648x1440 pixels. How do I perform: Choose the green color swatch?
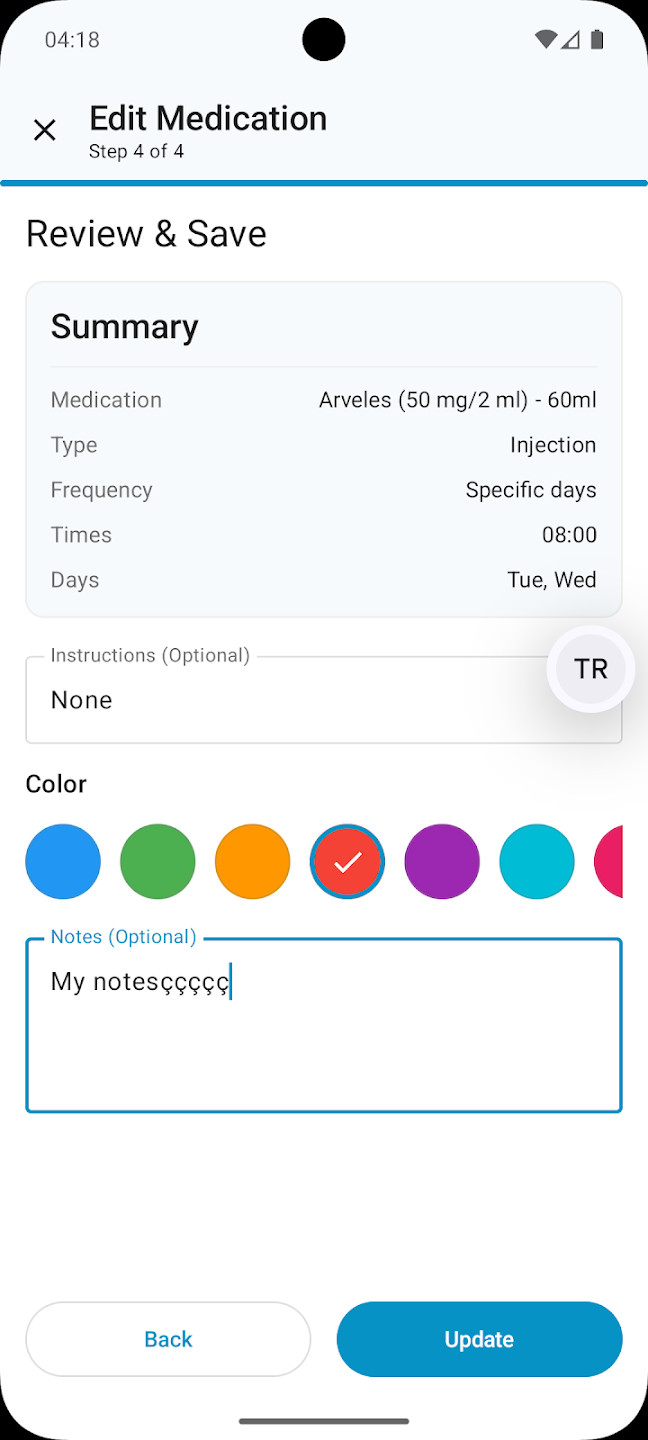(x=158, y=862)
